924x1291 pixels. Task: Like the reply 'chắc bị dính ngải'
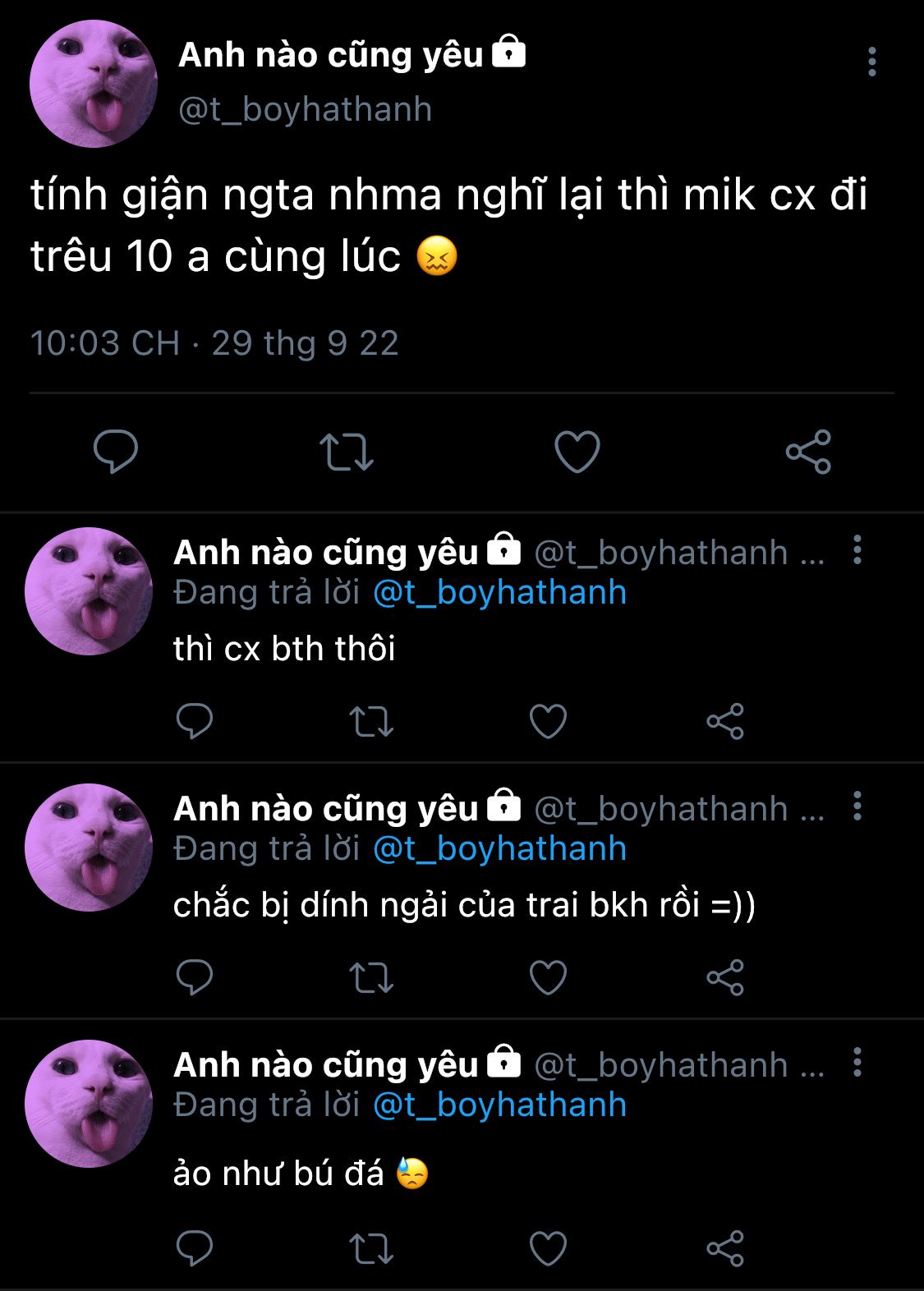548,978
